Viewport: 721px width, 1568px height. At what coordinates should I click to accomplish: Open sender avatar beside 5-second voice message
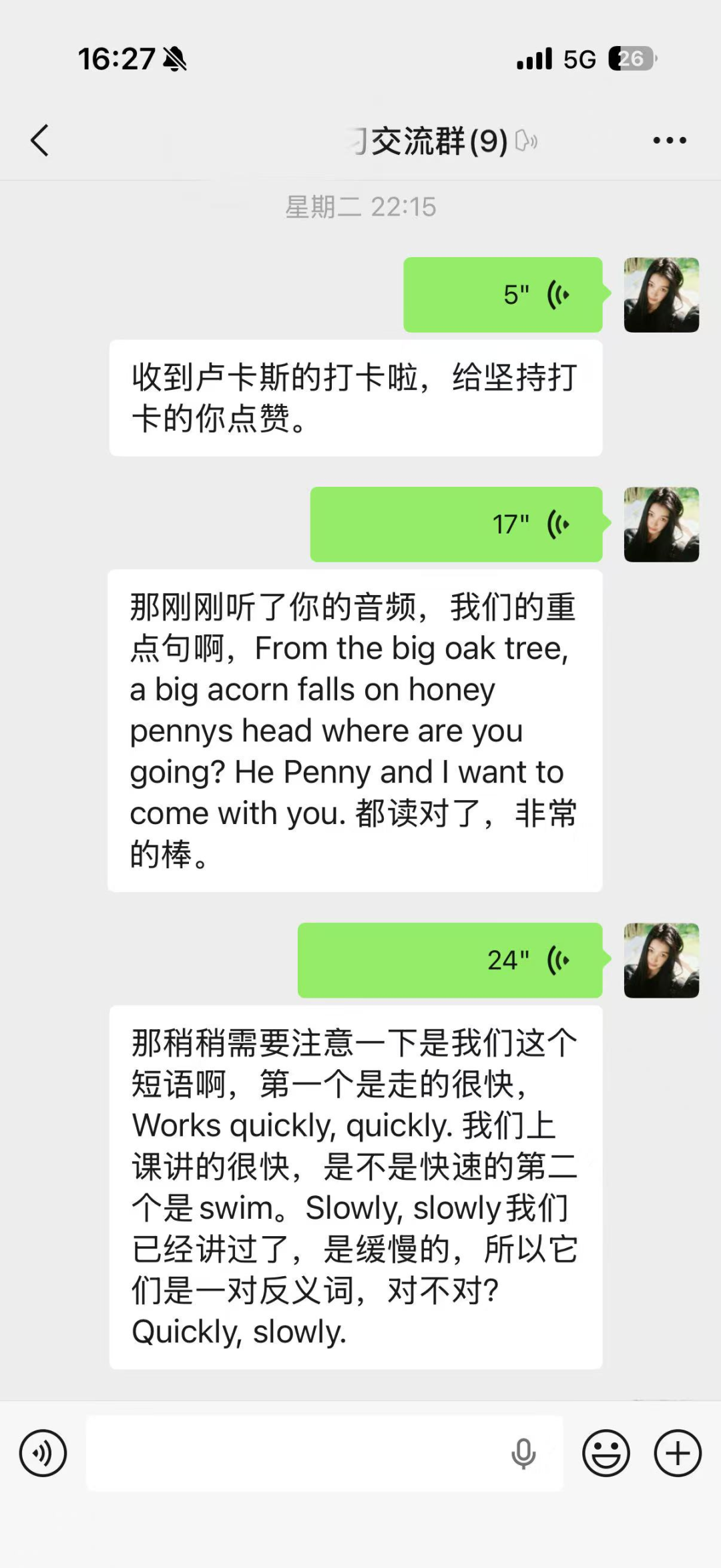[661, 295]
